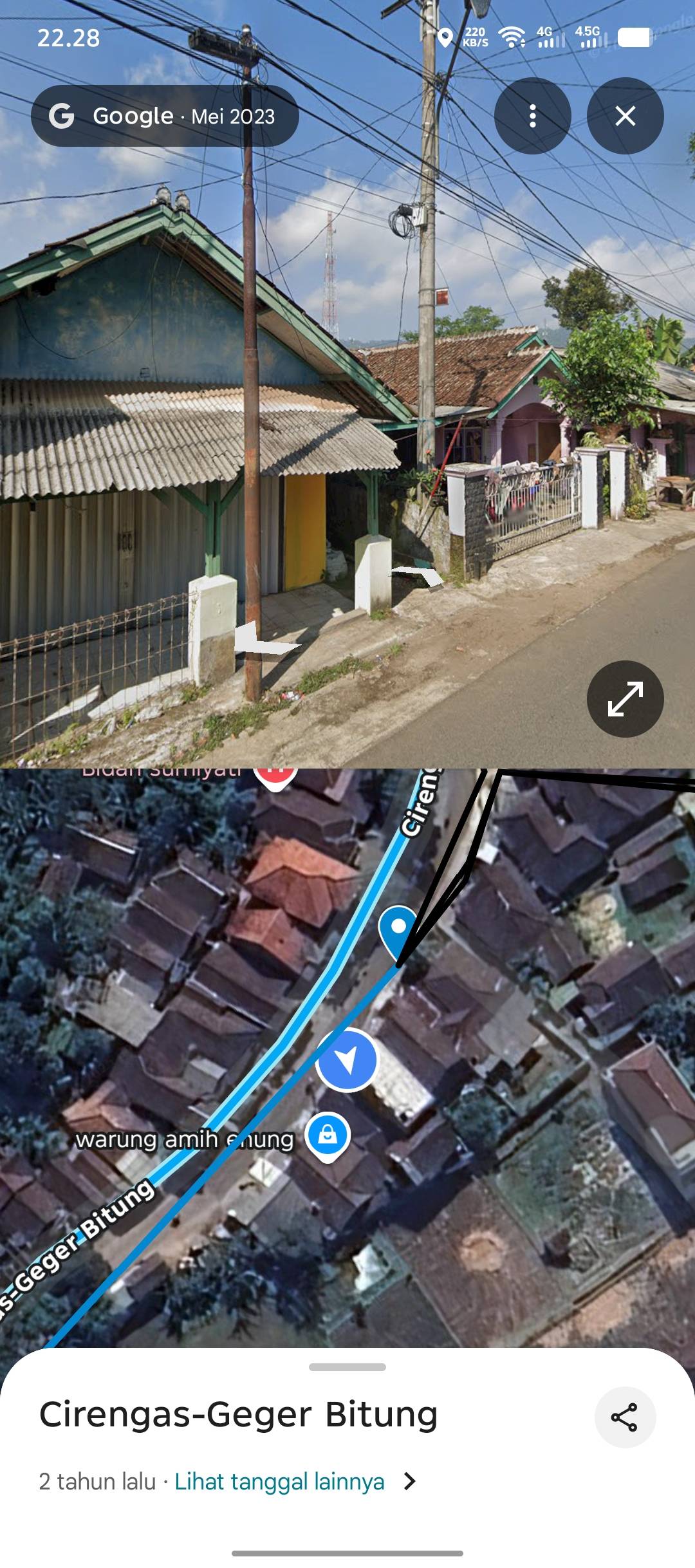This screenshot has height=1568, width=695.
Task: Close the Street View panel
Action: (x=625, y=116)
